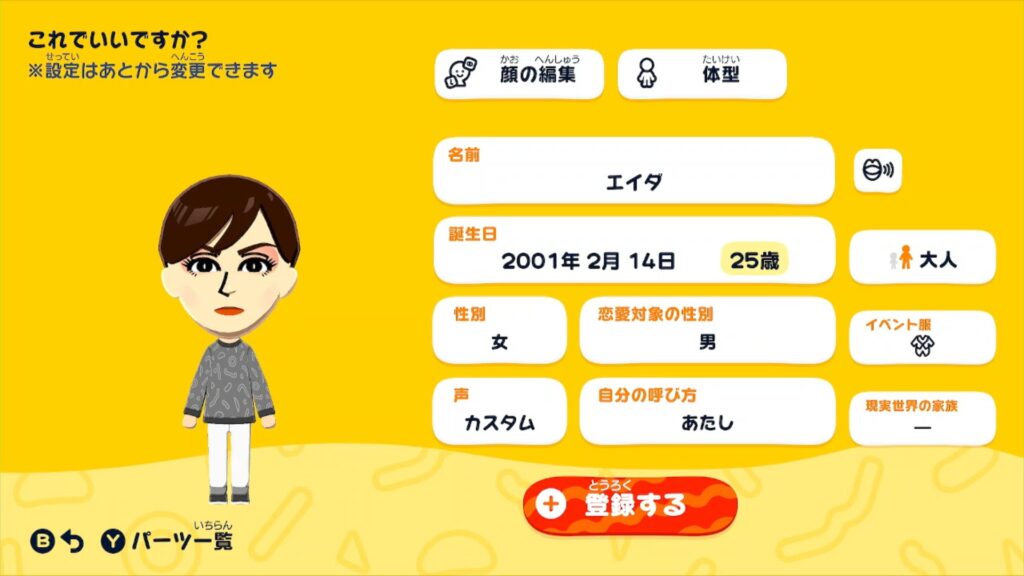This screenshot has width=1024, height=576.
Task: Select the 大人 adult/child option
Action: pyautogui.click(x=922, y=258)
